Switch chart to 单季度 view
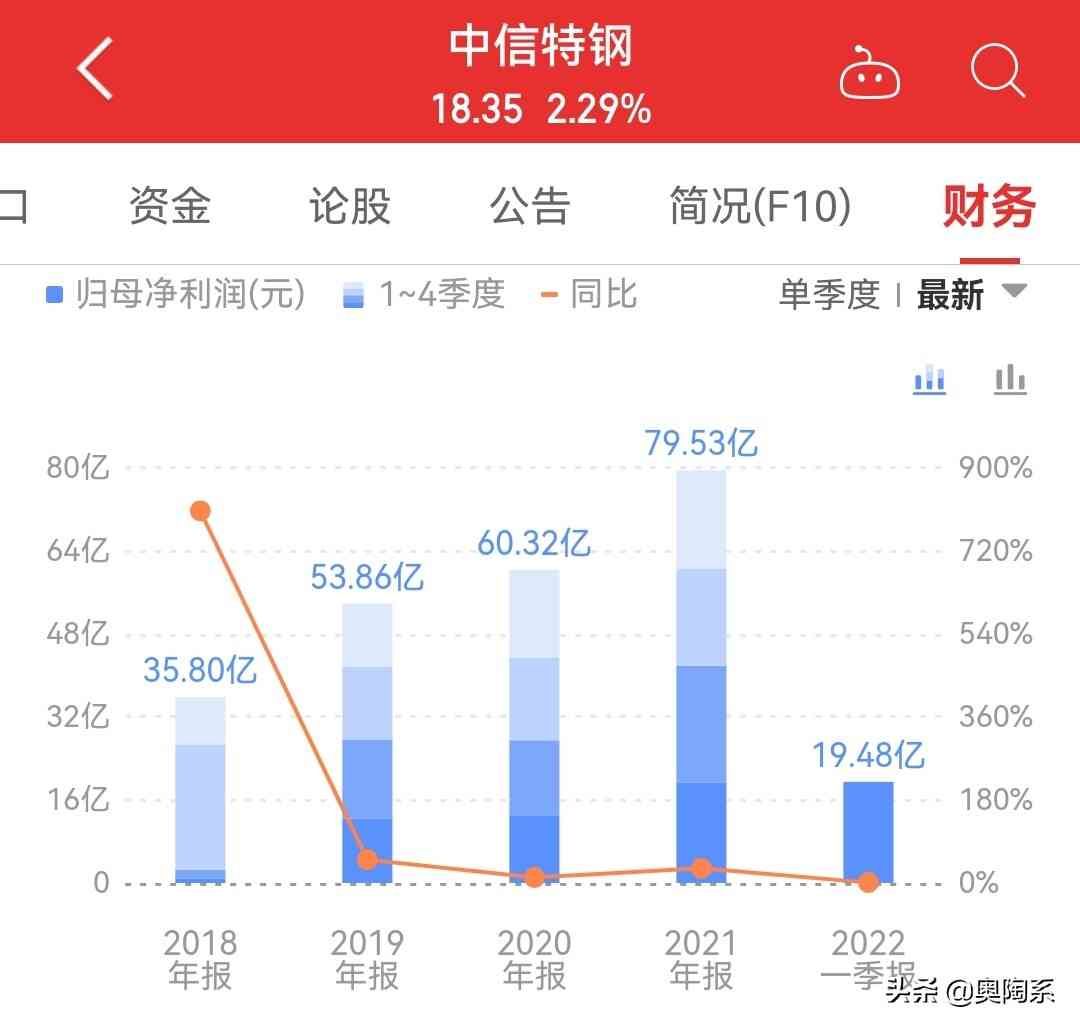The height and width of the screenshot is (1029, 1080). [829, 295]
